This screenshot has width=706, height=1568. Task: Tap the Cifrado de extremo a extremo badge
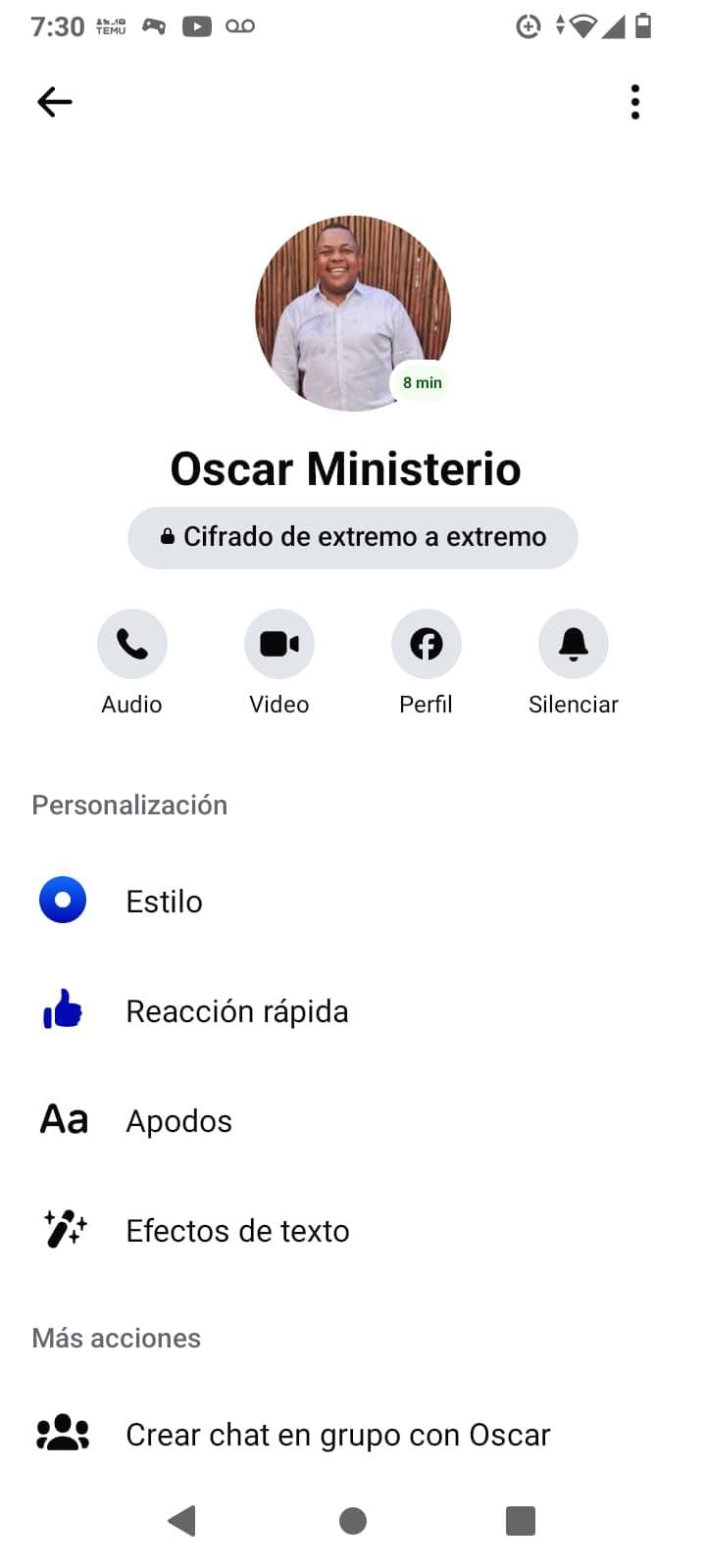pos(353,537)
